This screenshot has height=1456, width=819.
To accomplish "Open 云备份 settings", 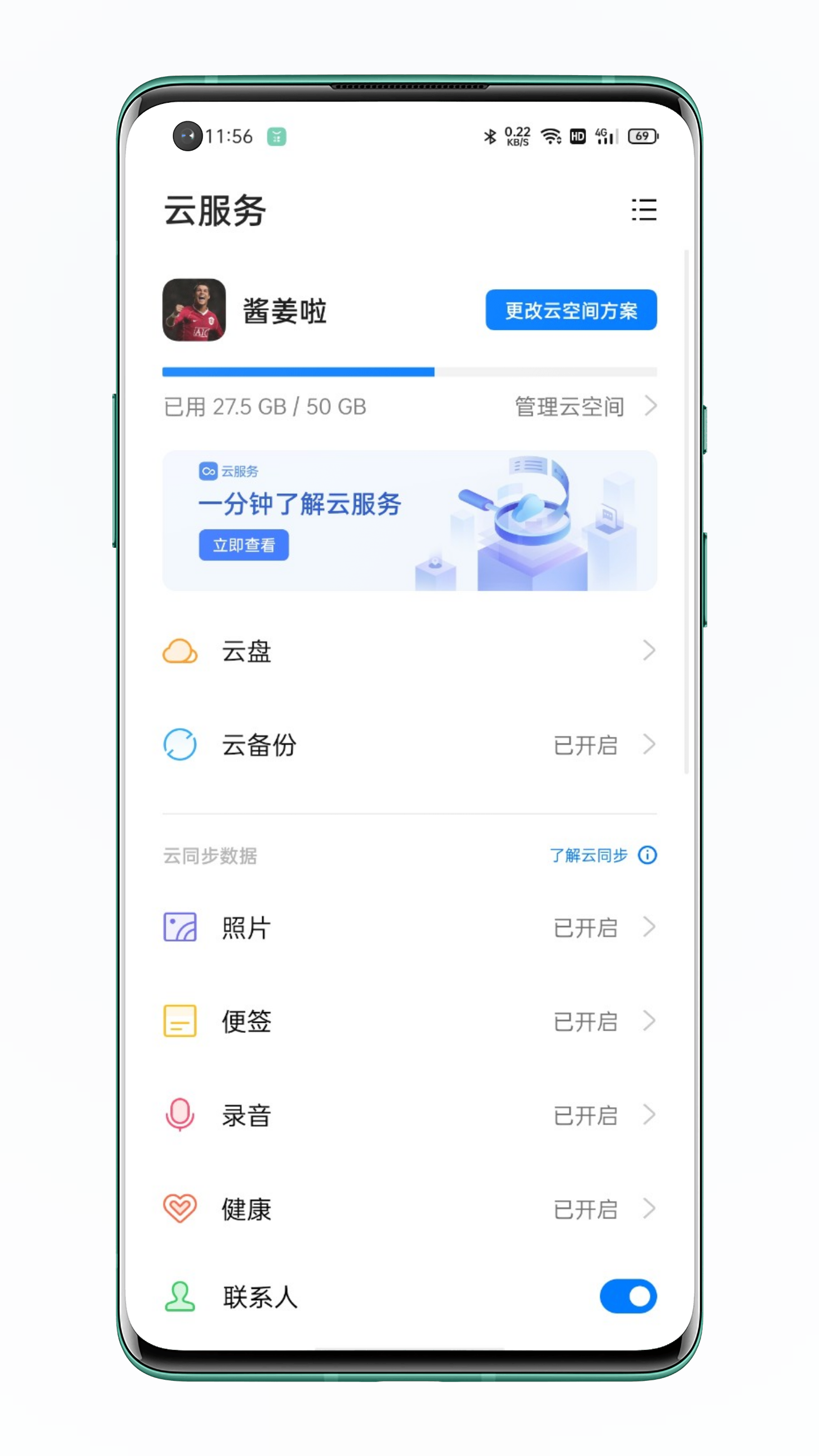I will pyautogui.click(x=409, y=744).
